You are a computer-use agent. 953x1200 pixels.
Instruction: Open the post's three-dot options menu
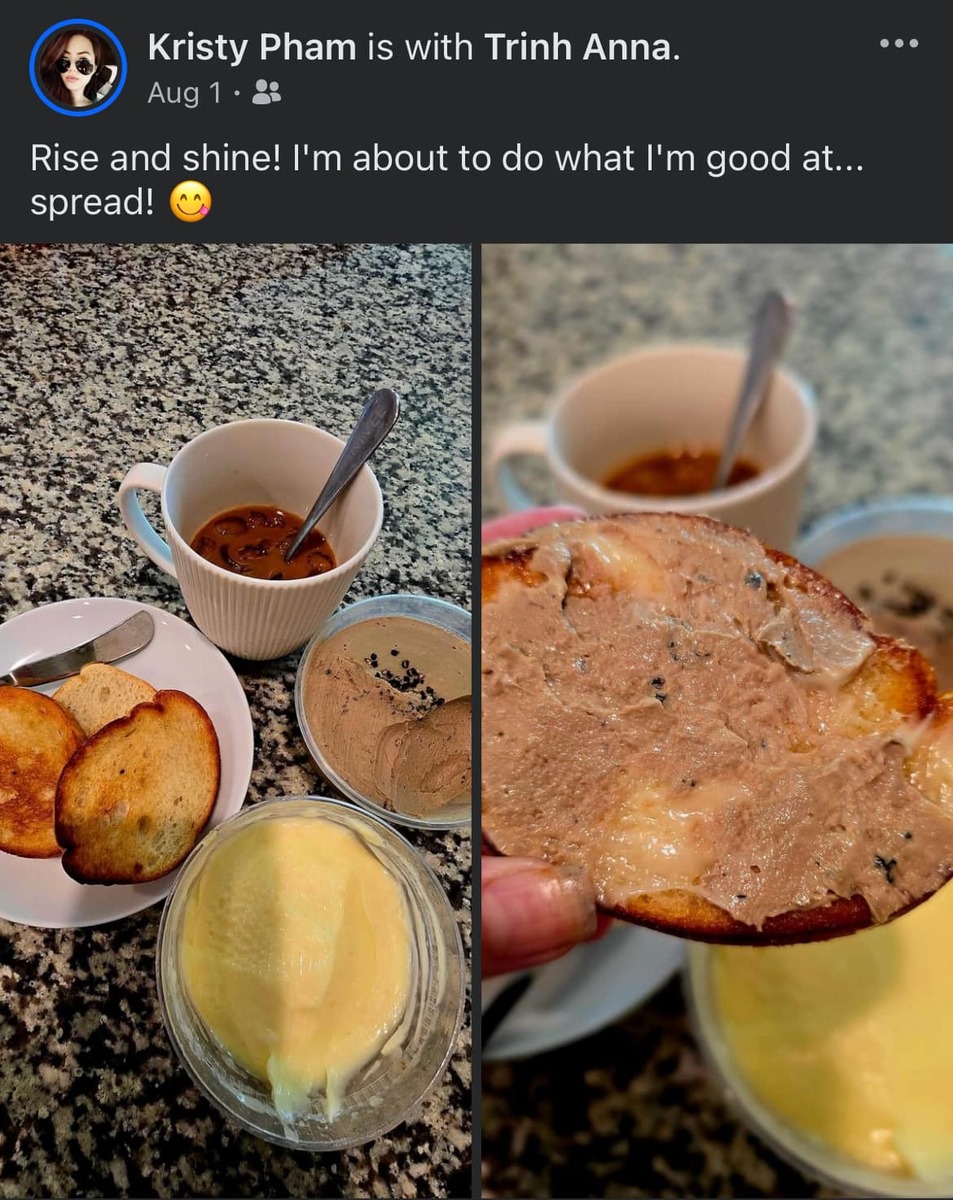tap(897, 44)
